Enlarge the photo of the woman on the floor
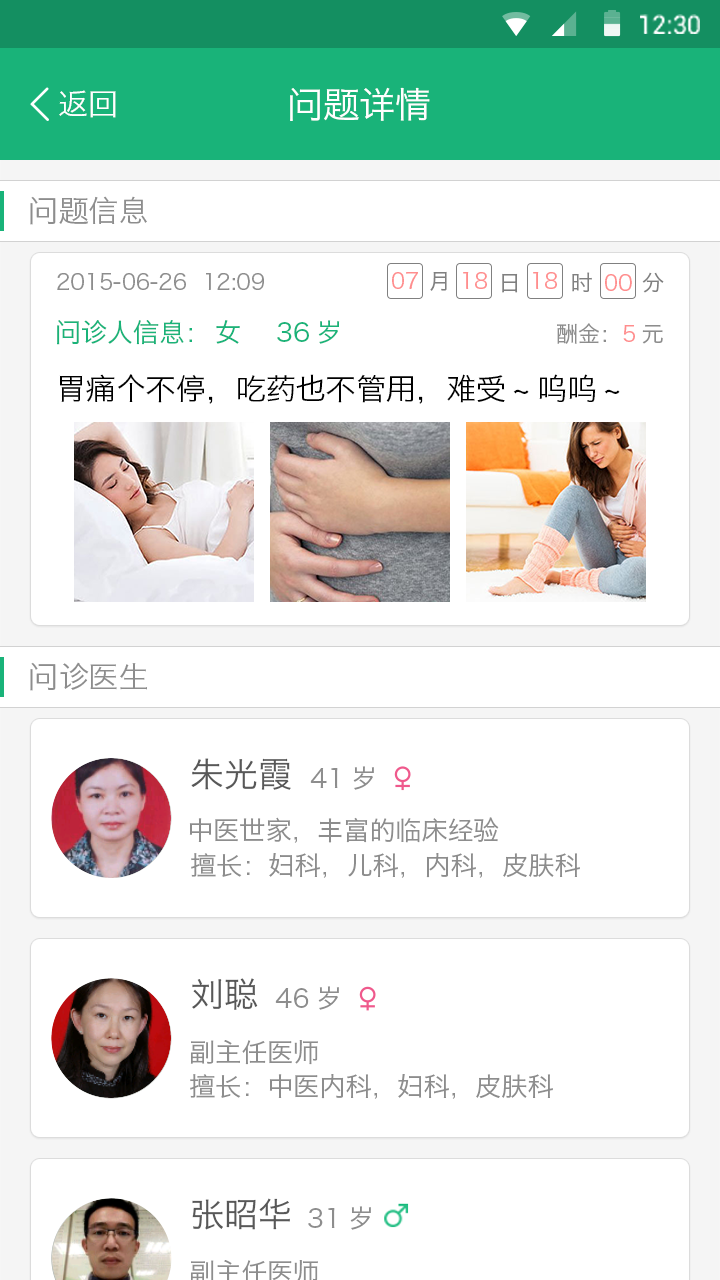Screen dimensions: 720x1280 [556, 512]
